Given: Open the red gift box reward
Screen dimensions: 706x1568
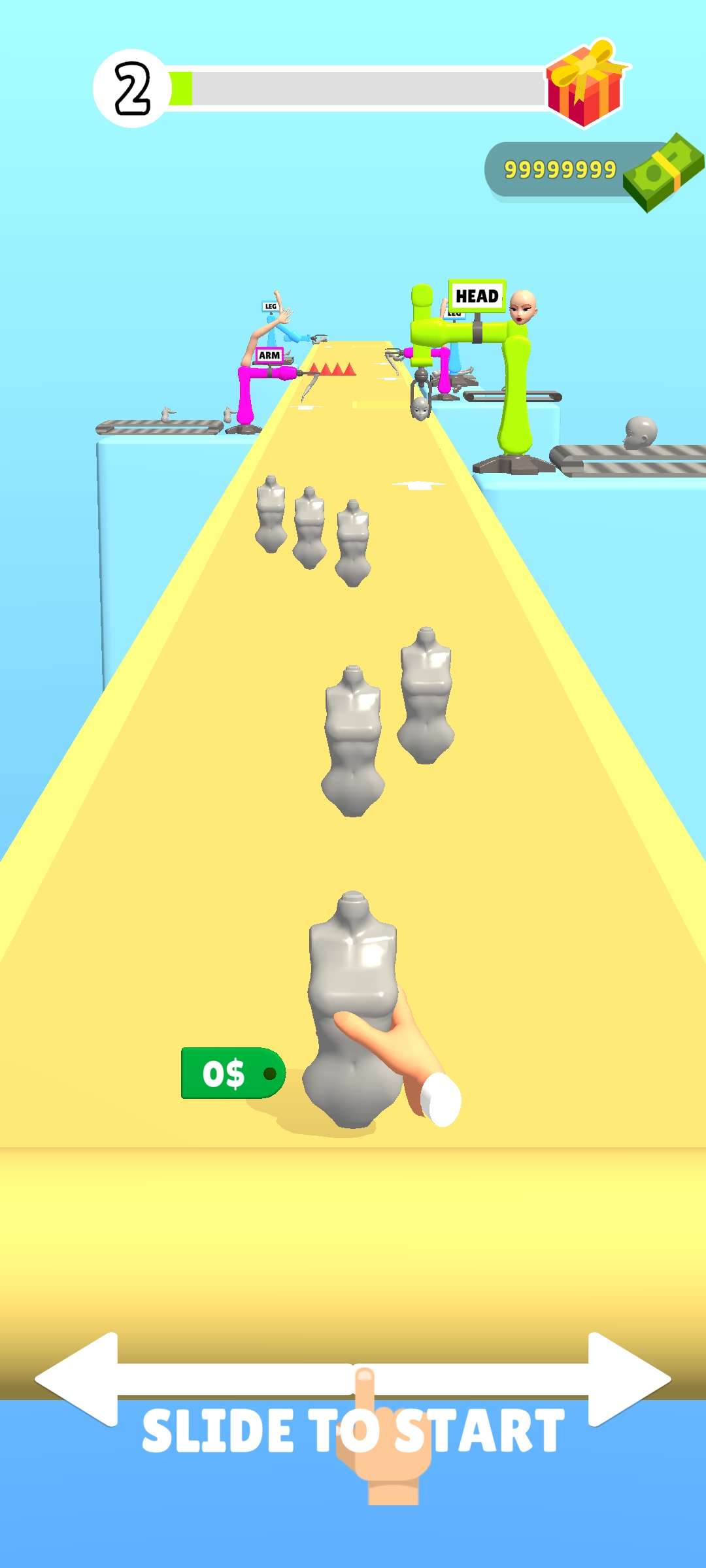Looking at the screenshot, I should (585, 85).
